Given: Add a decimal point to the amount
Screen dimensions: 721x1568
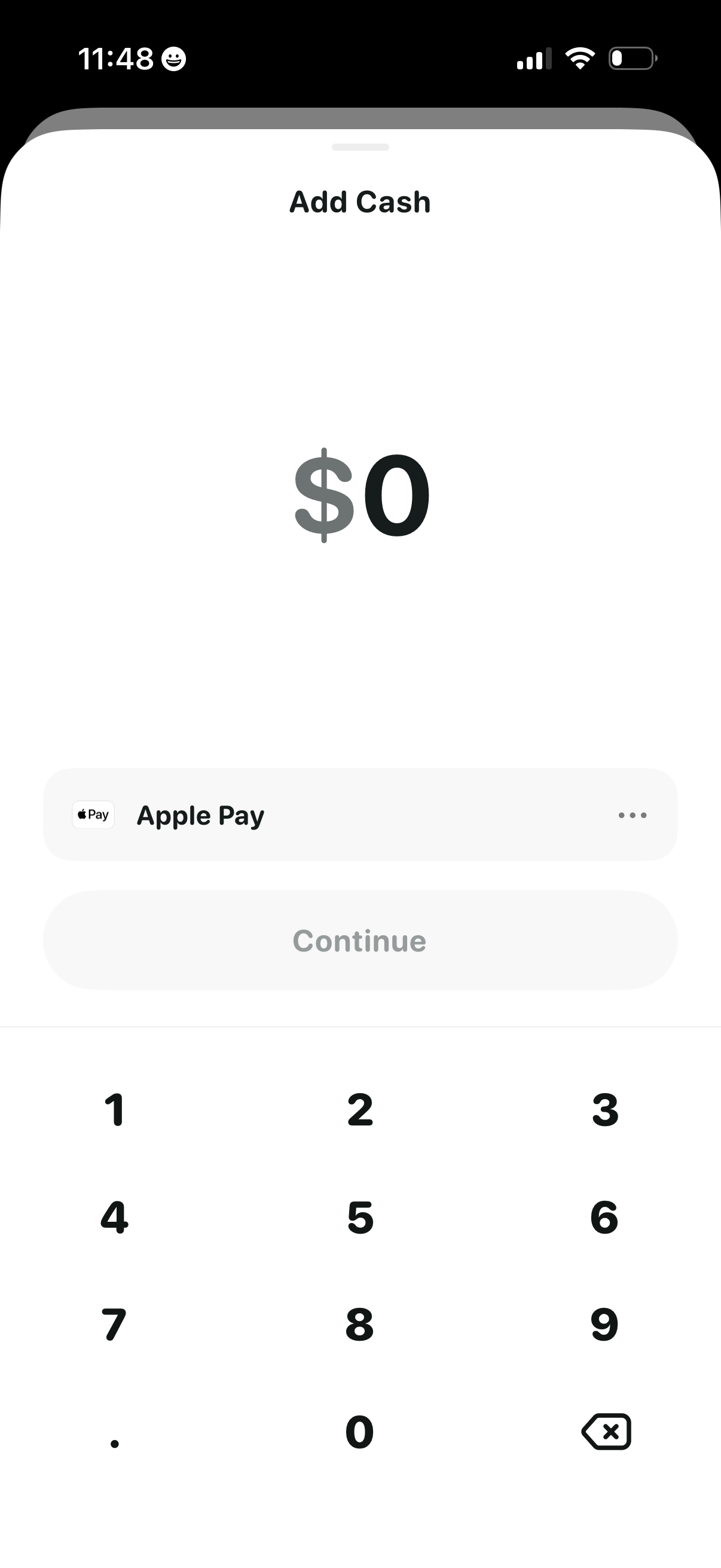Looking at the screenshot, I should coord(114,1441).
